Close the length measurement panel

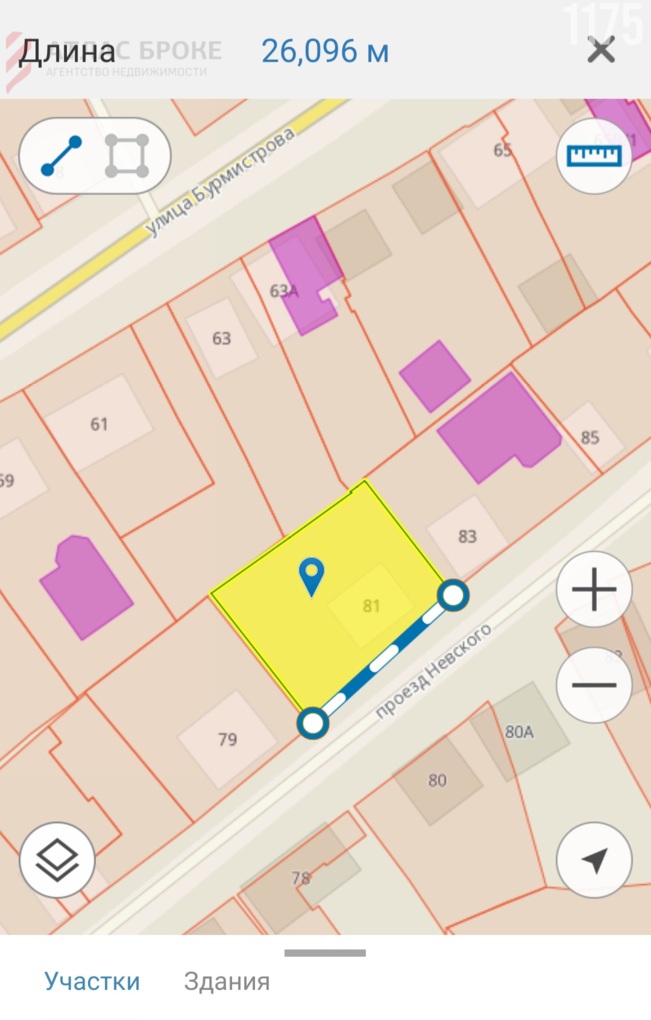tap(601, 50)
